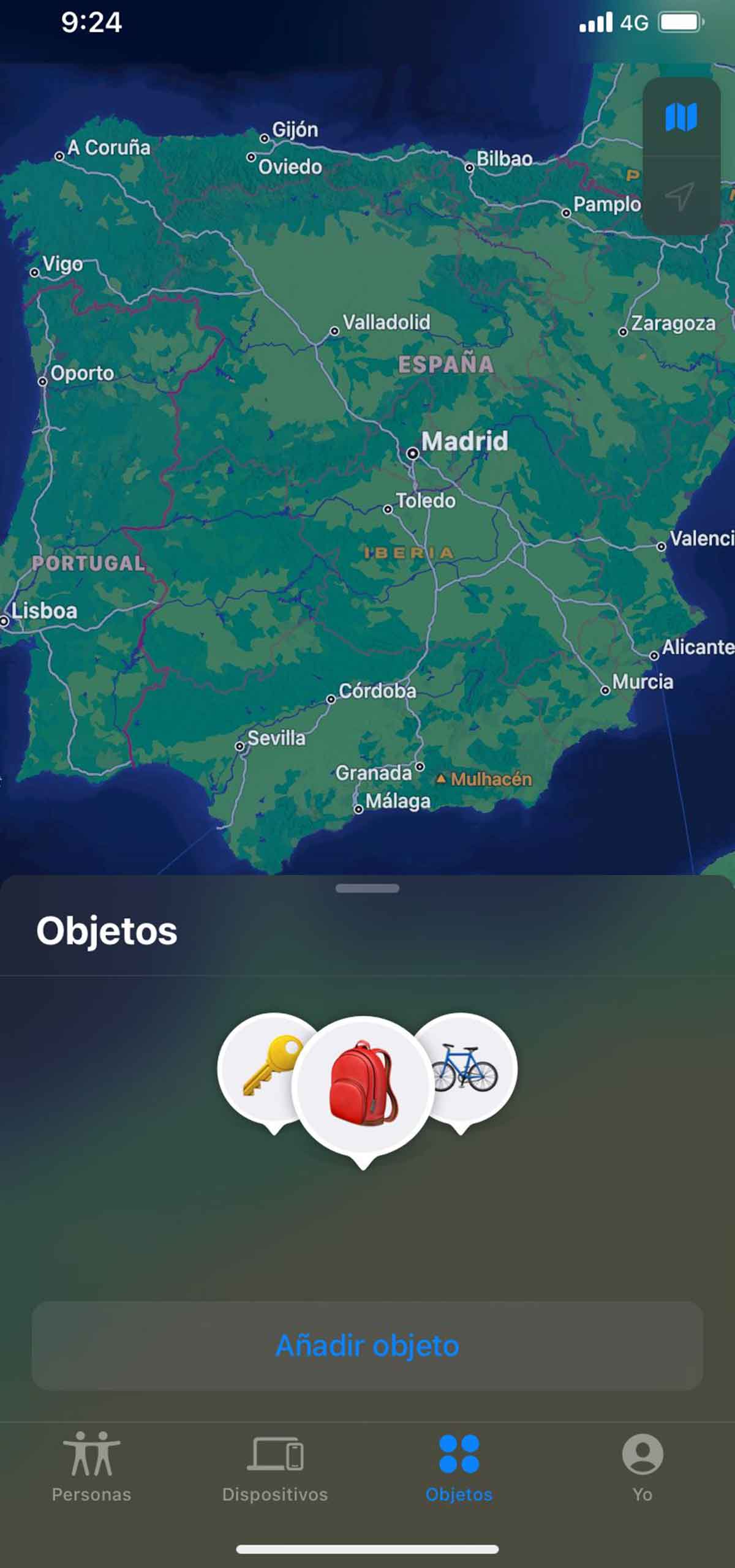Go to the Yo tab
The image size is (735, 1568).
(x=642, y=1467)
